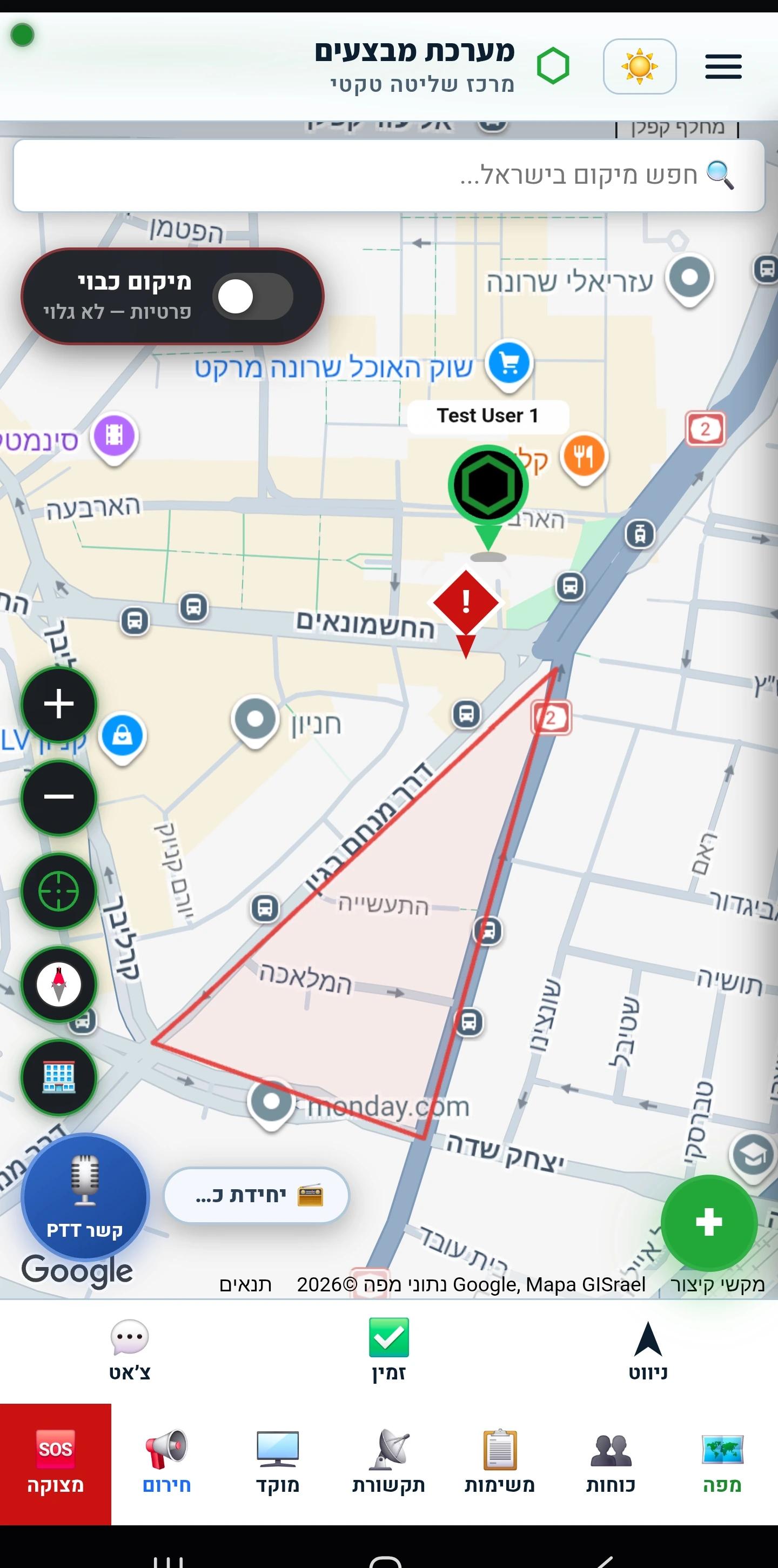The image size is (778, 1568).
Task: Toggle the sun brightness theme button
Action: [639, 66]
